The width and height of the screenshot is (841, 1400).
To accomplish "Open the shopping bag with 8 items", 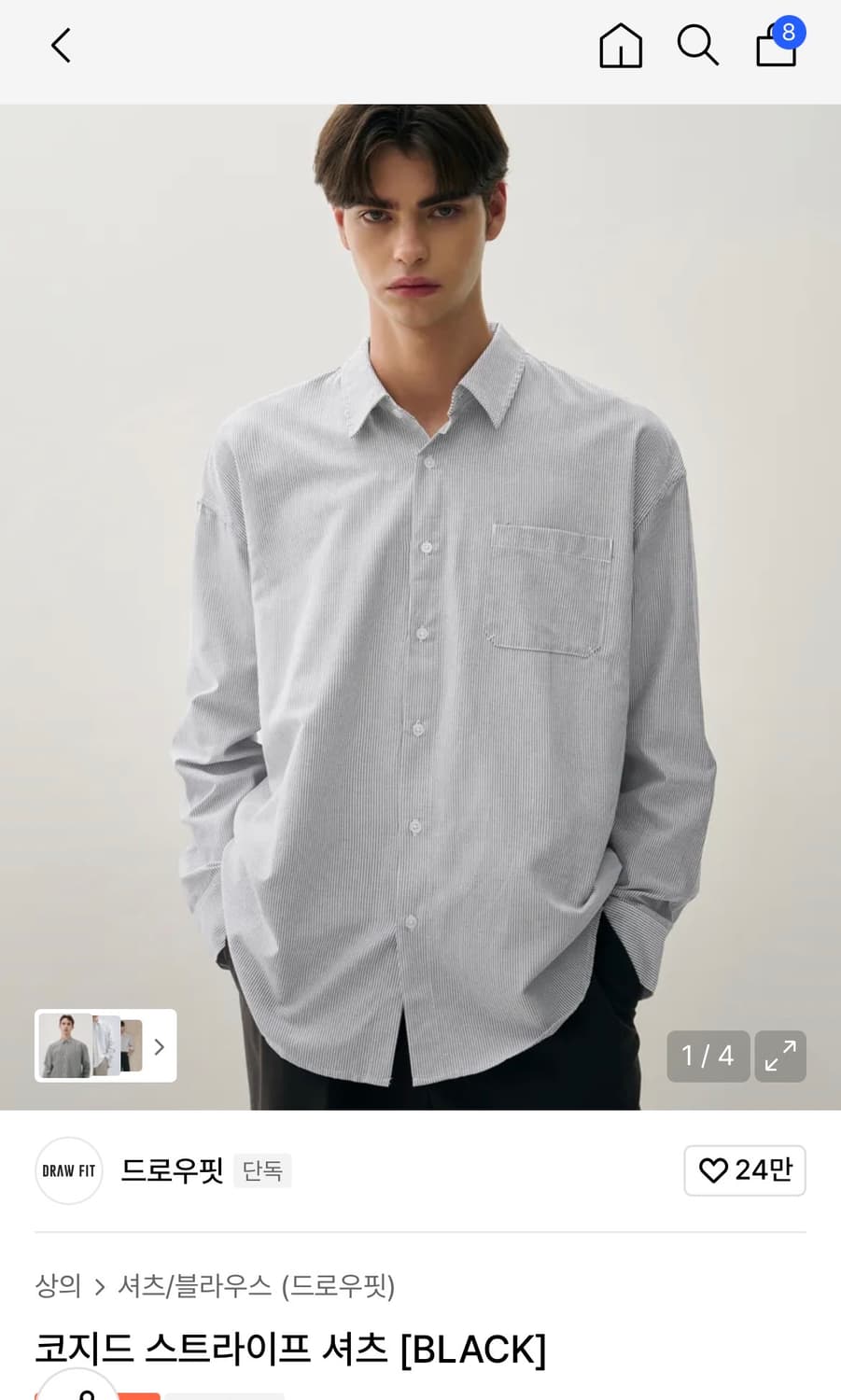I will [778, 43].
